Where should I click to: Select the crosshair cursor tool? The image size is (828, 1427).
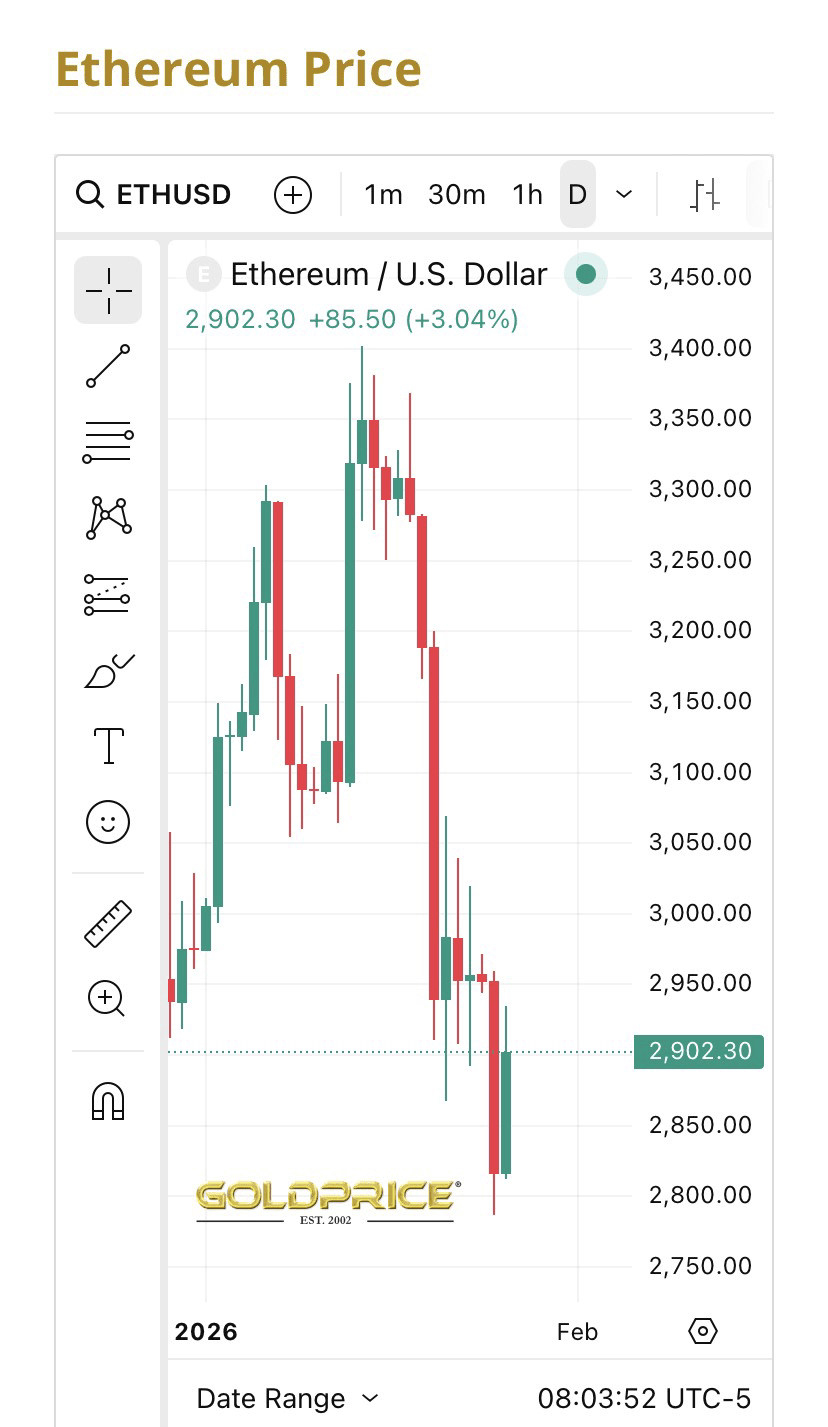click(108, 290)
